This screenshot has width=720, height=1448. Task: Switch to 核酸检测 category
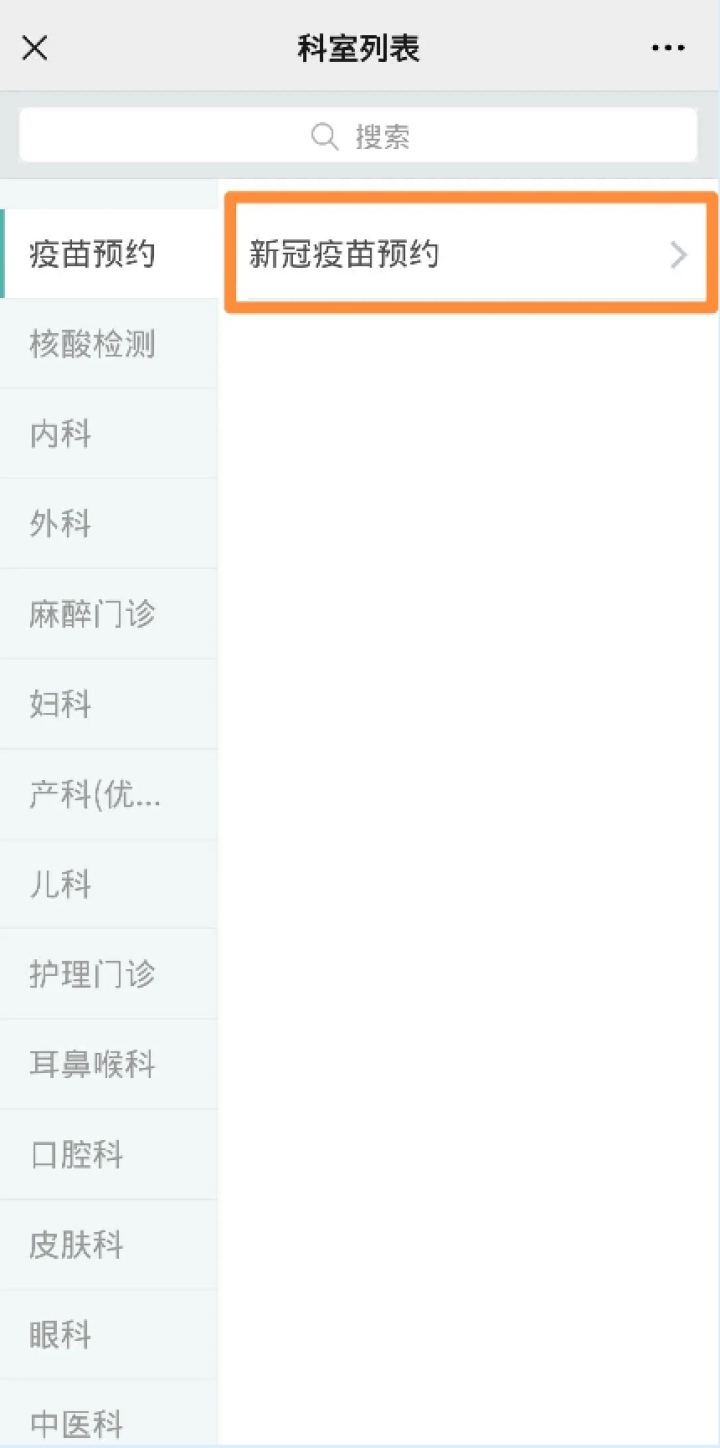pyautogui.click(x=108, y=344)
